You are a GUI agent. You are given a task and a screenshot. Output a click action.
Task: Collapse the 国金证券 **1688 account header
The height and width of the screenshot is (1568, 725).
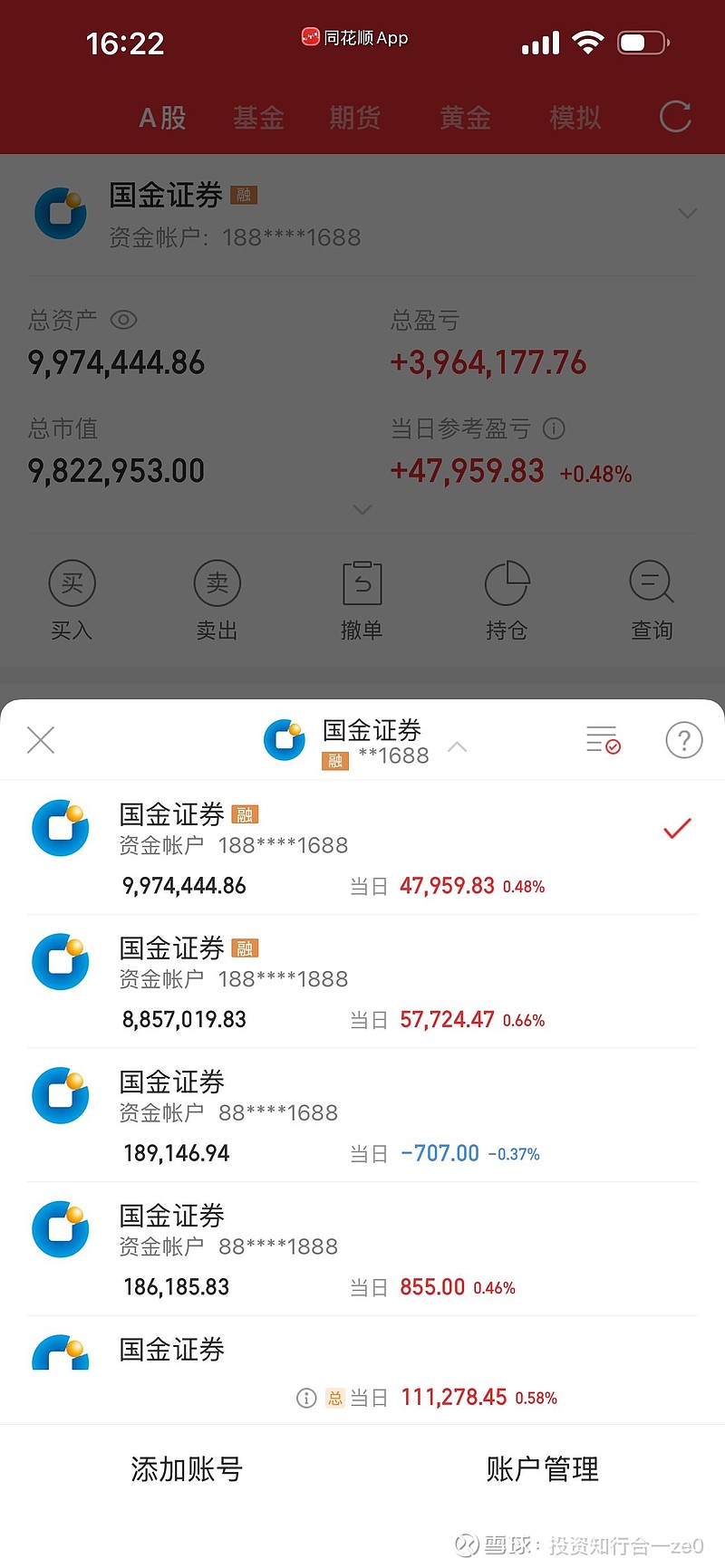pyautogui.click(x=458, y=746)
